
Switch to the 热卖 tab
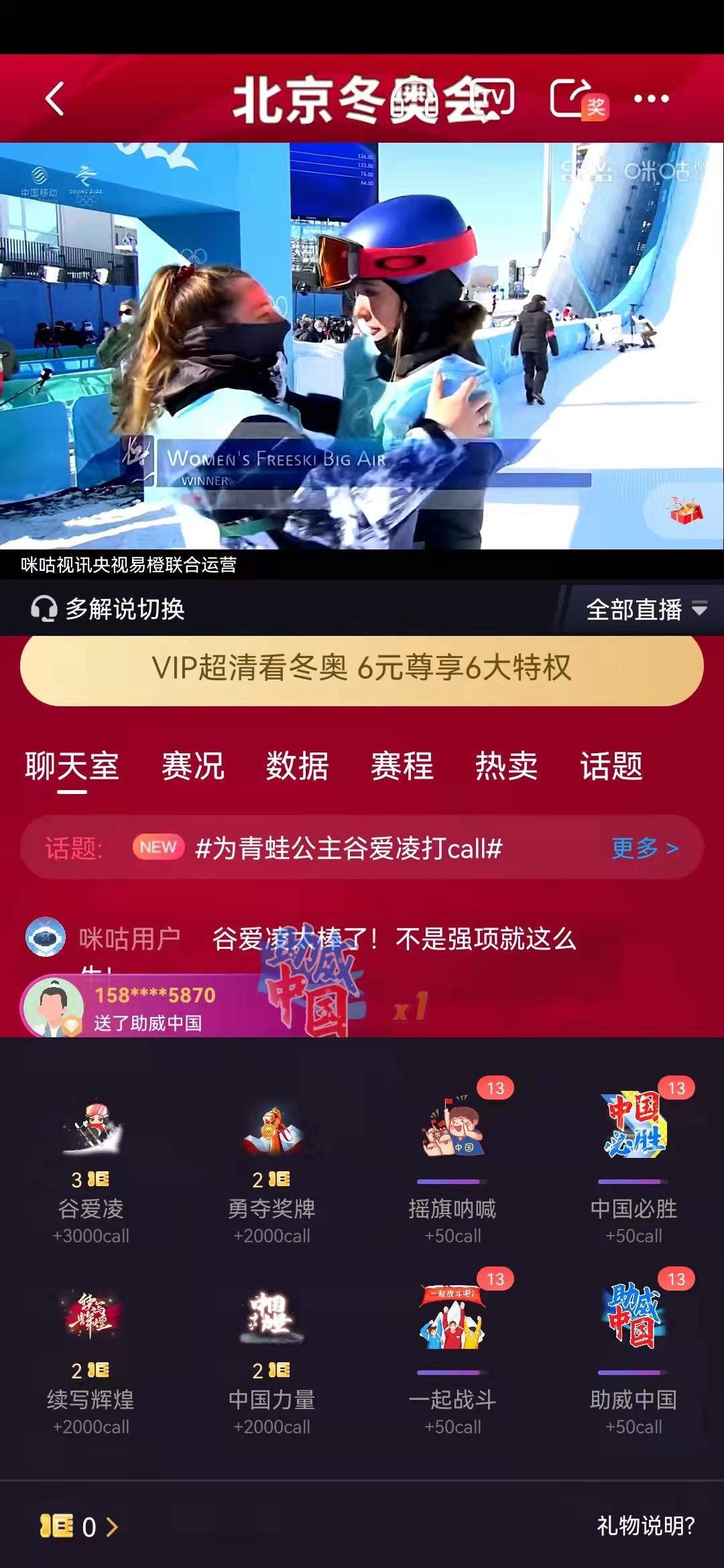(x=507, y=766)
